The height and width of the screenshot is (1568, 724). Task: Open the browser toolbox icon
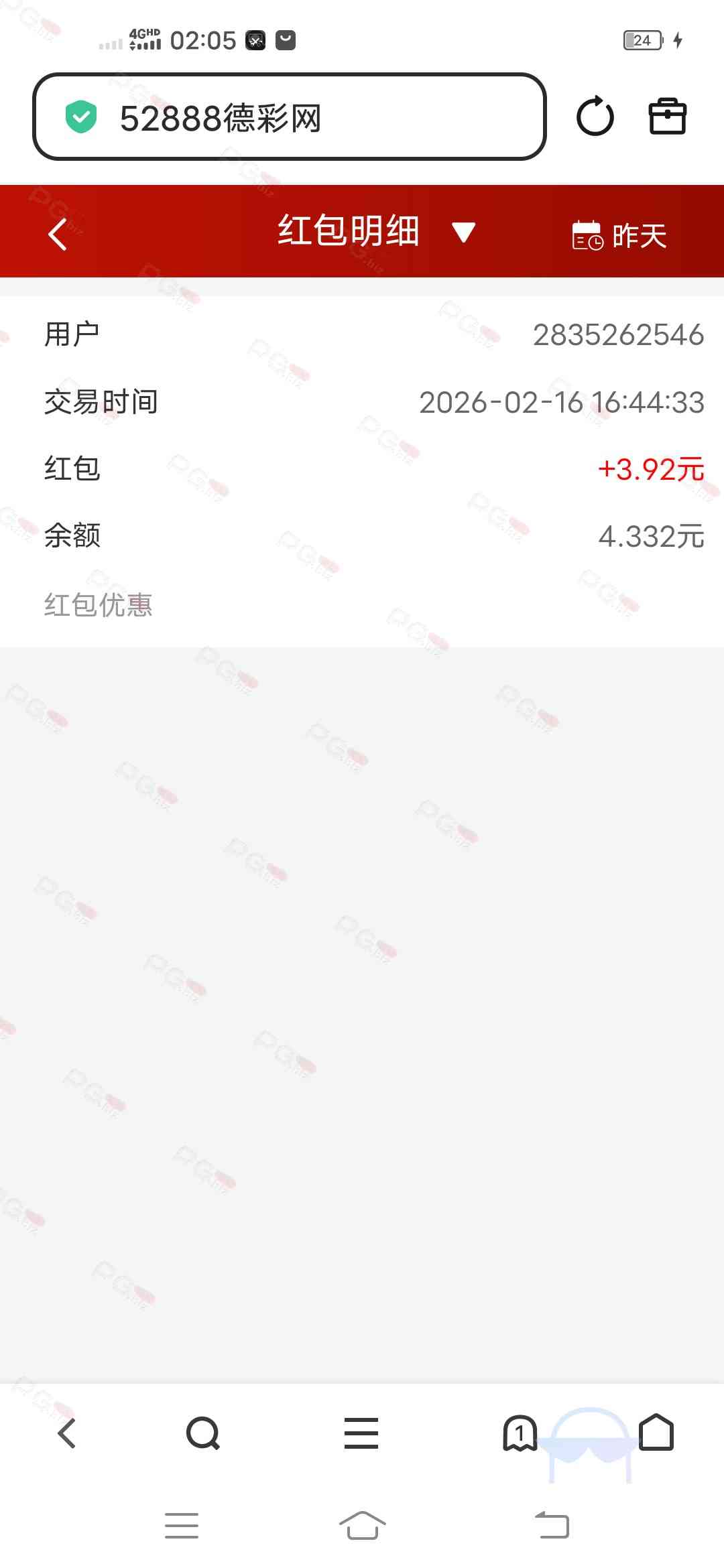point(667,117)
